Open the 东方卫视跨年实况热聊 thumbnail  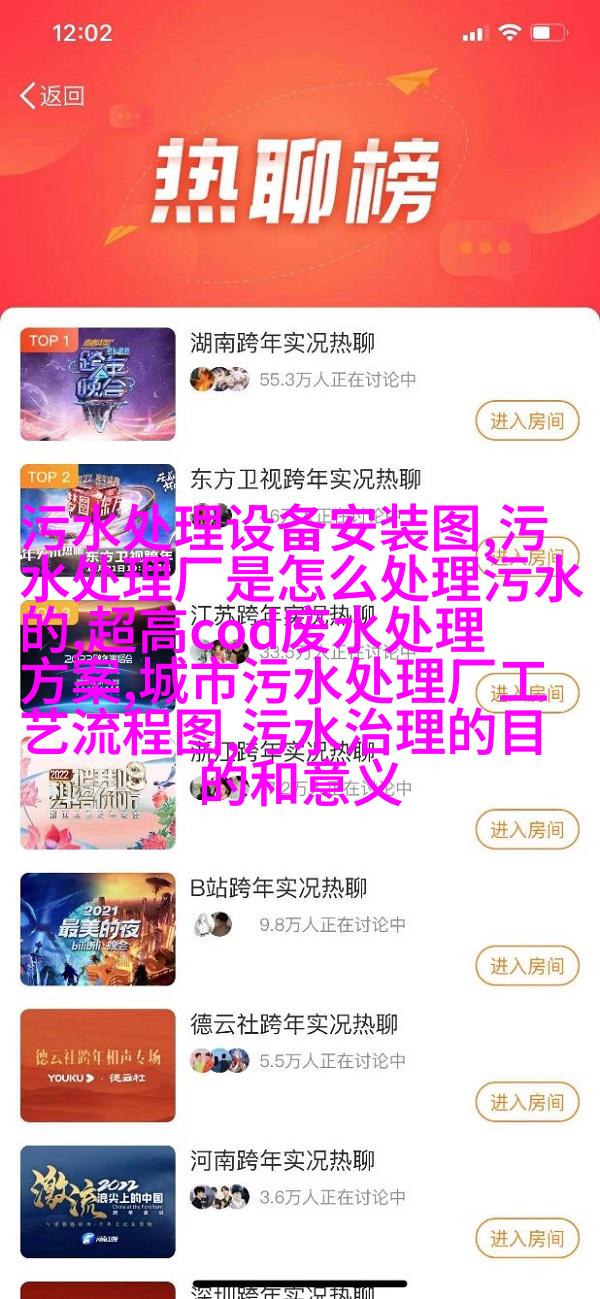(98, 522)
